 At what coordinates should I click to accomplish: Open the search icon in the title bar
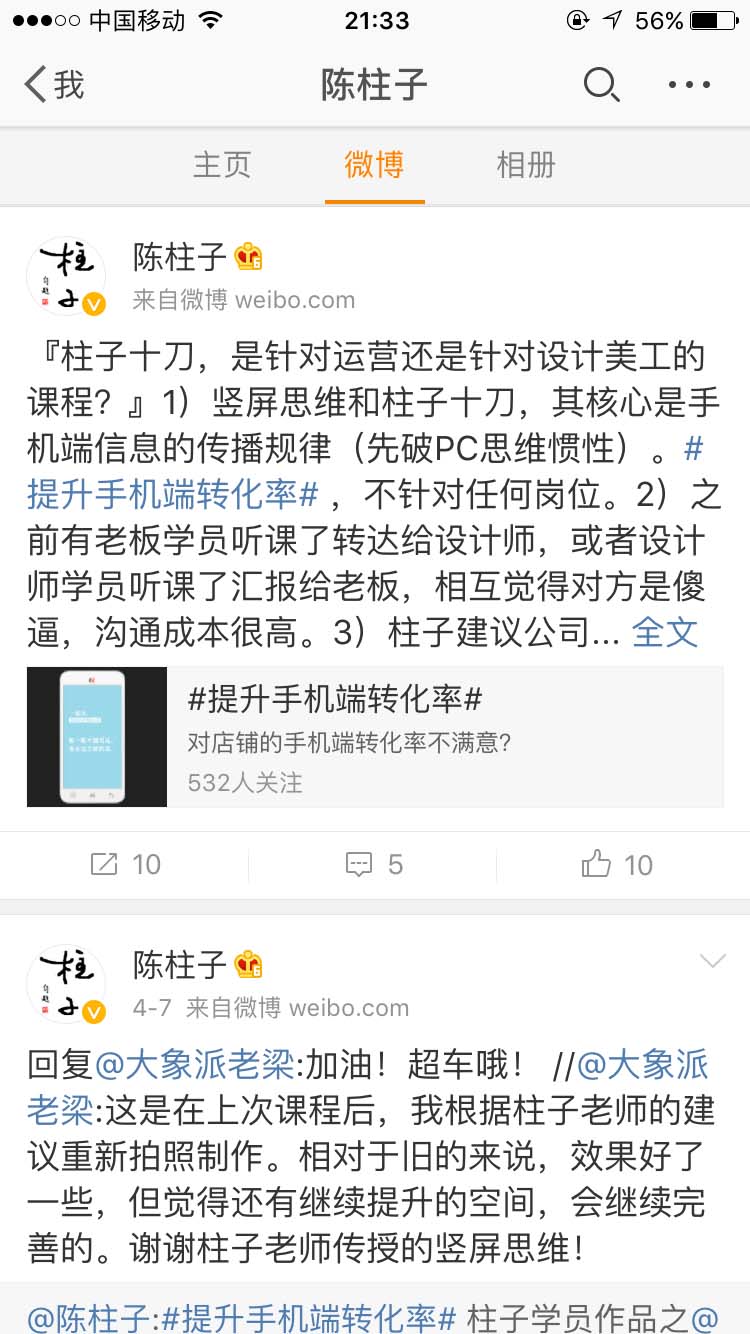pos(602,86)
